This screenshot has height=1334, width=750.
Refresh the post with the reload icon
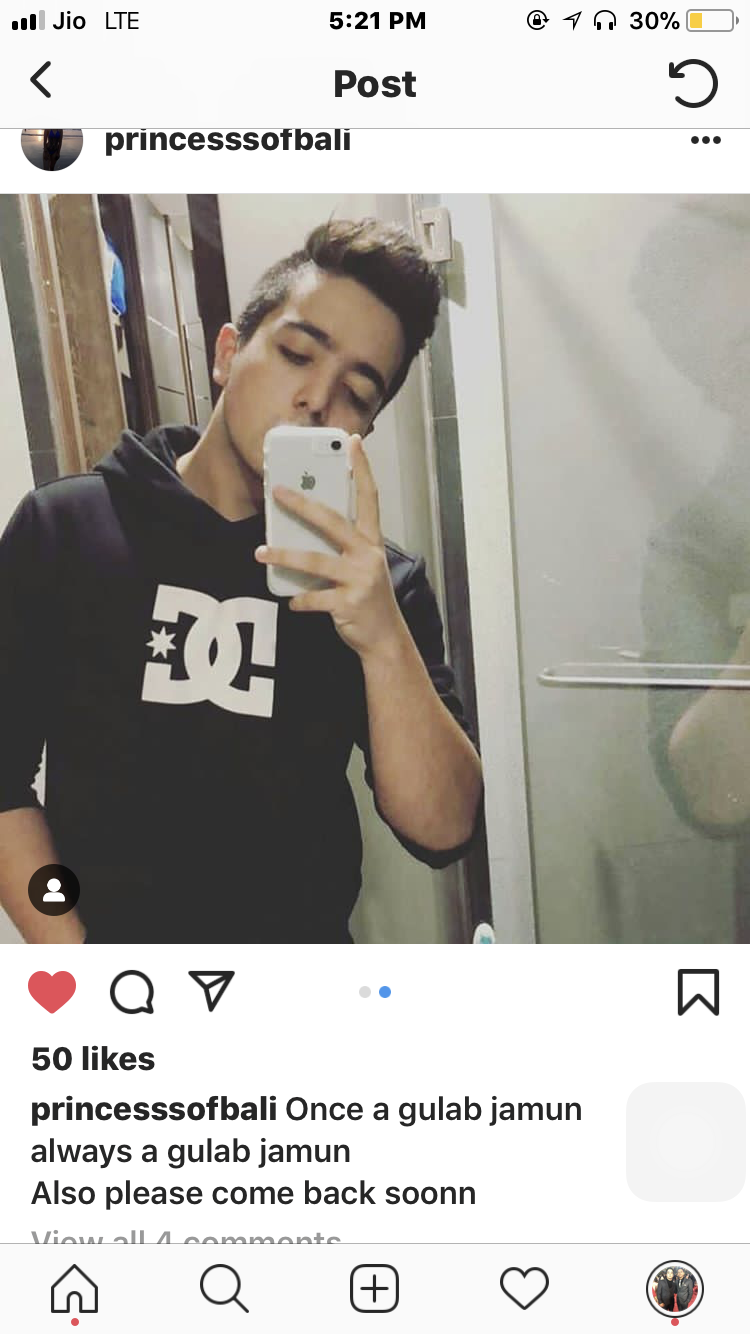point(693,83)
